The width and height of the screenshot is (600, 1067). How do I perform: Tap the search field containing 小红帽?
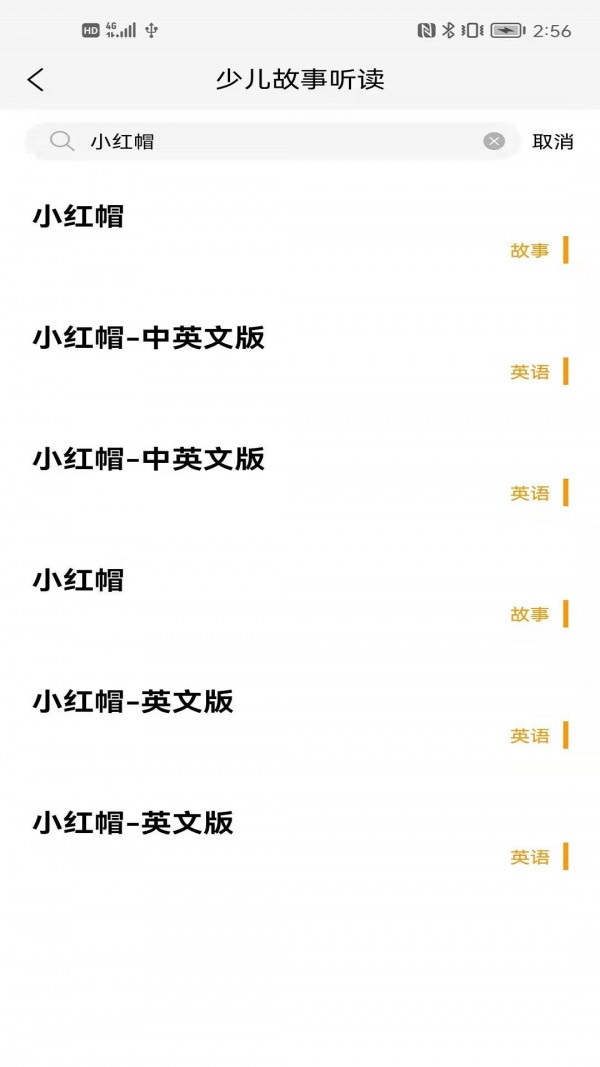point(270,141)
